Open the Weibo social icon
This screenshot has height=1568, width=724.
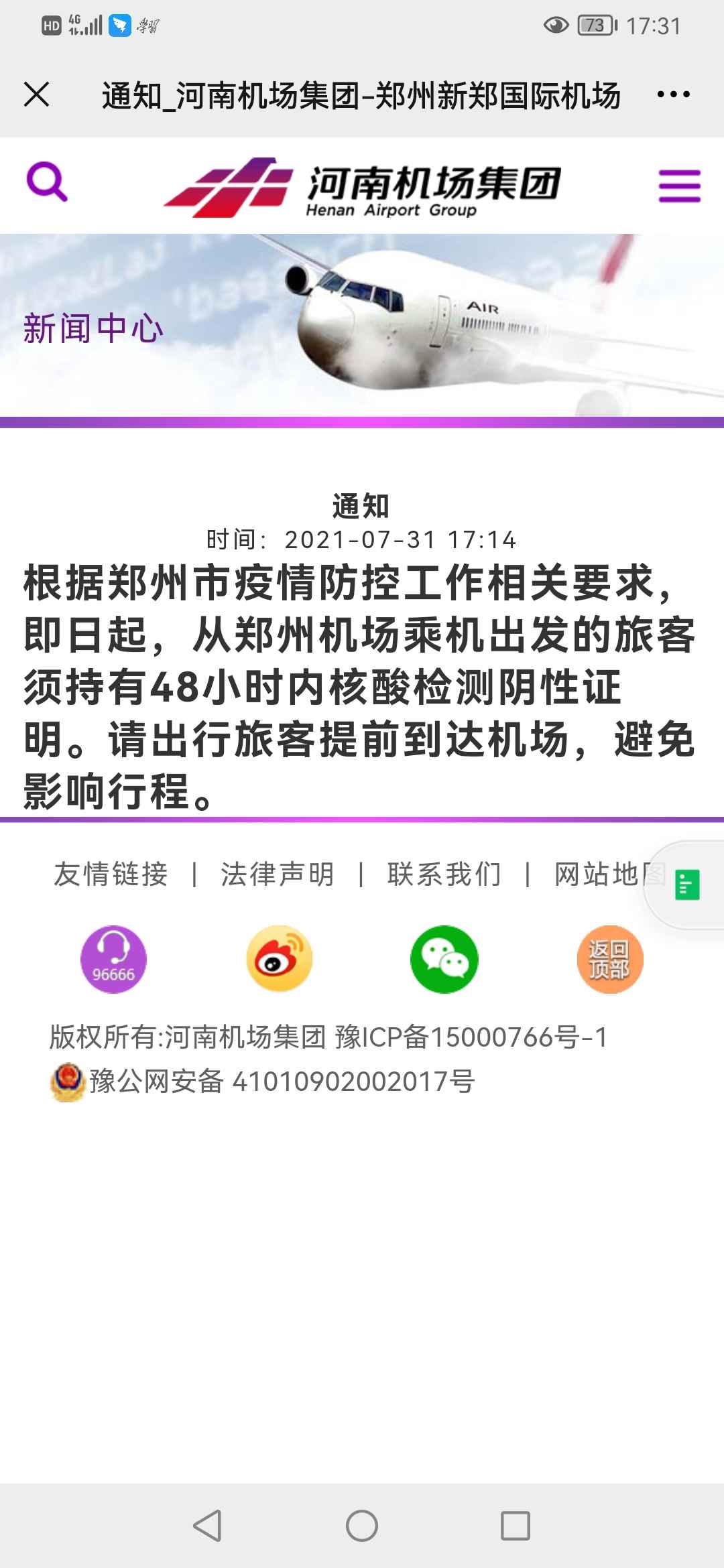279,960
